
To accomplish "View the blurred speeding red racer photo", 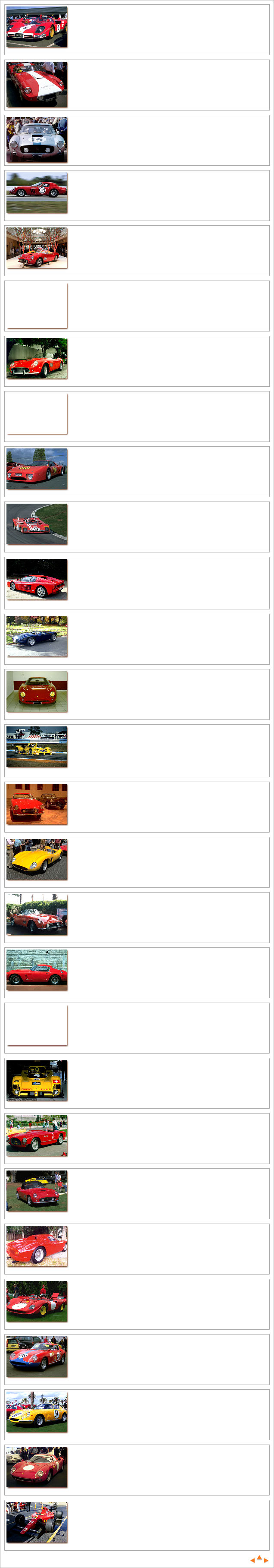I will (37, 193).
